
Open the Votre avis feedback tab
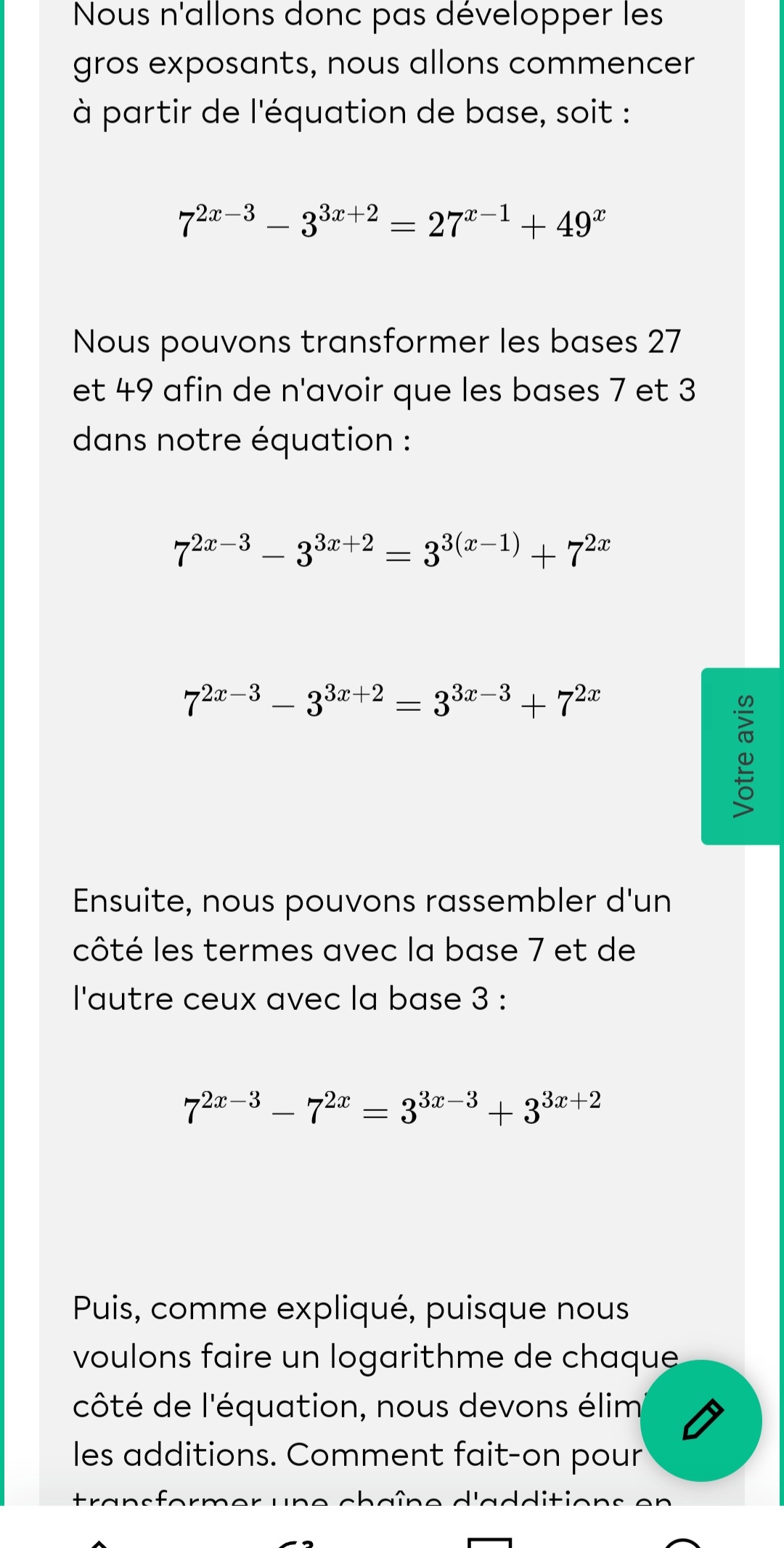pyautogui.click(x=742, y=756)
